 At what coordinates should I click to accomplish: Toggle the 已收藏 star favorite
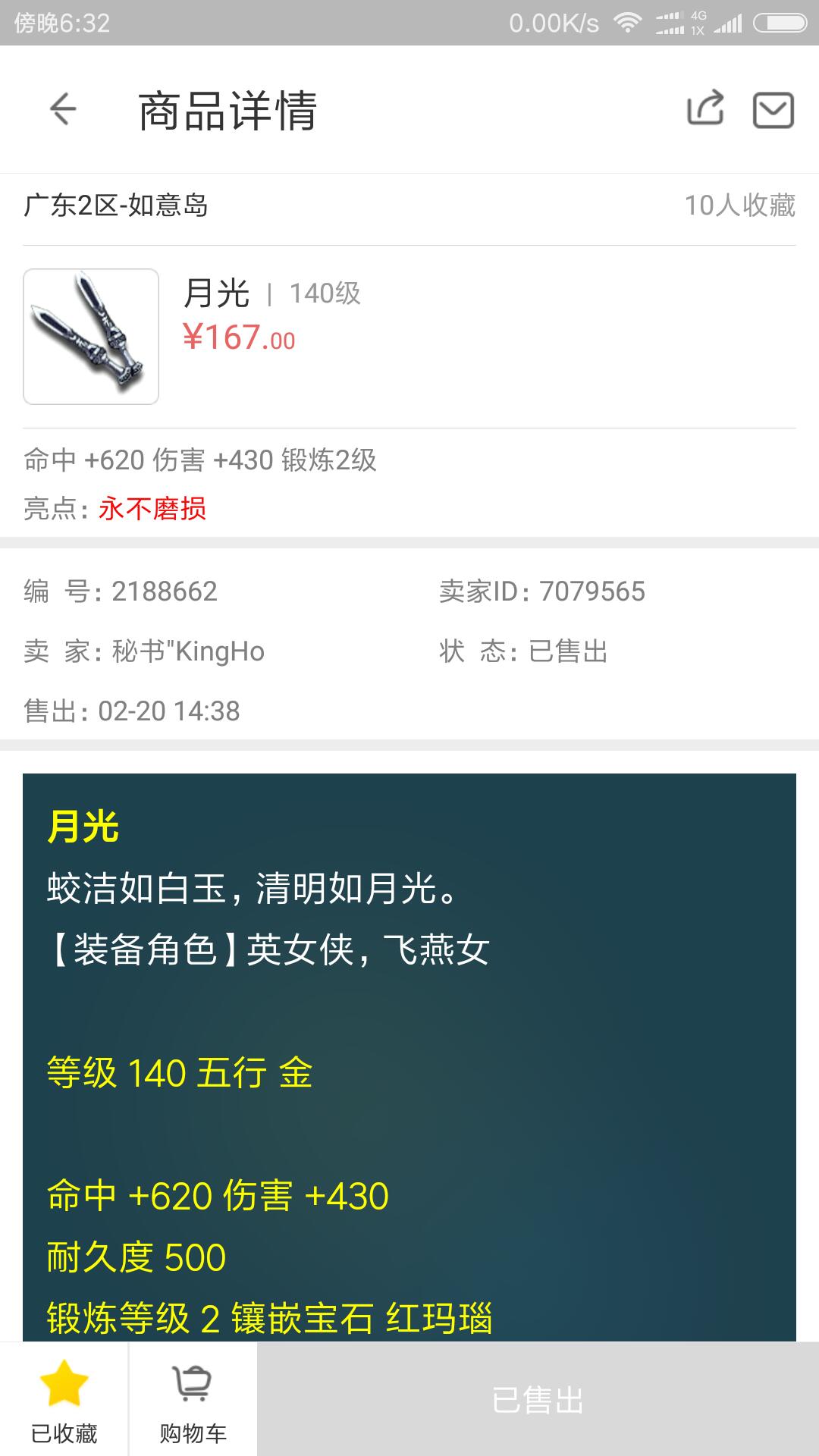click(64, 1400)
